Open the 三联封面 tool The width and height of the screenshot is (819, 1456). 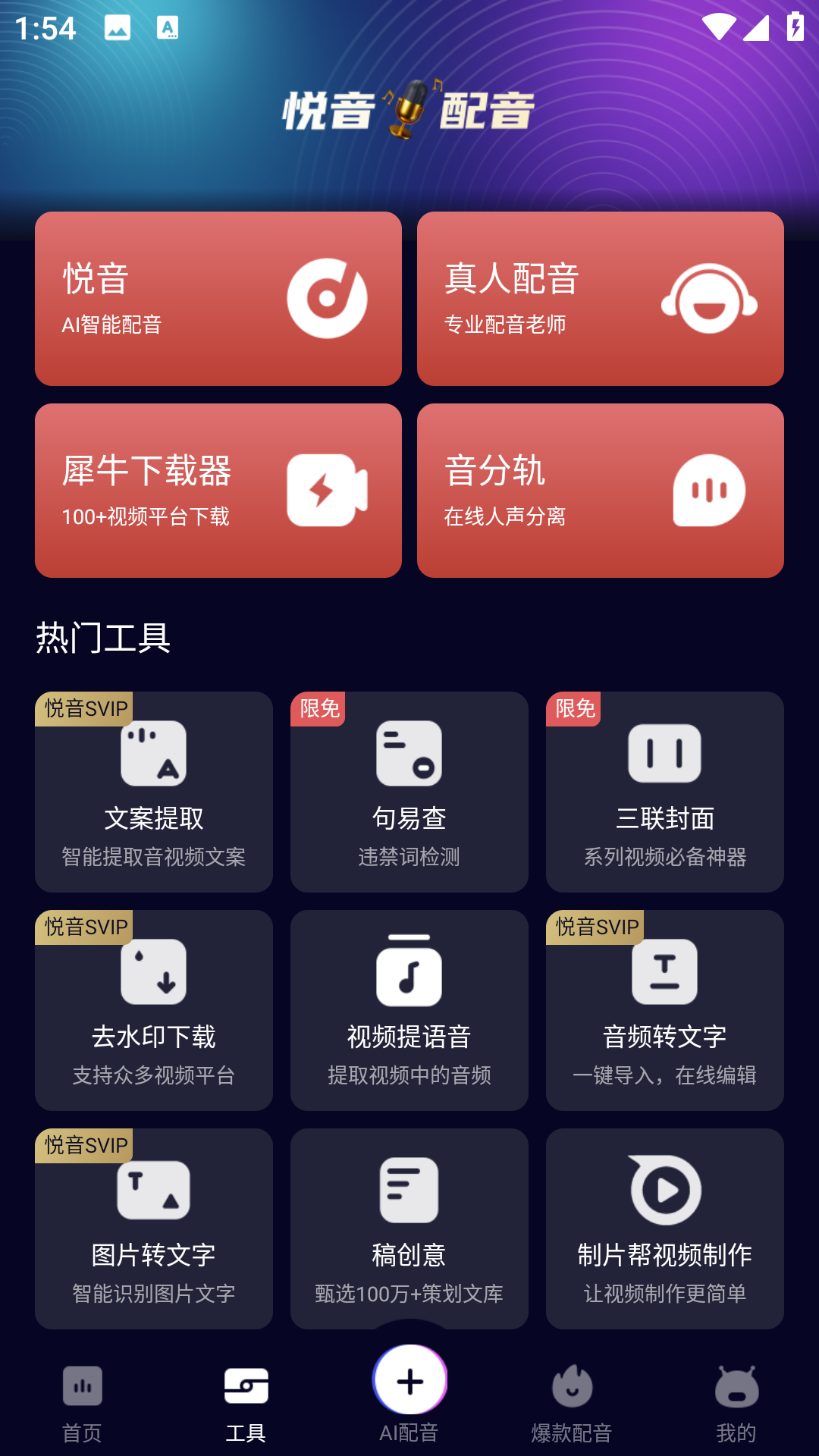click(664, 792)
